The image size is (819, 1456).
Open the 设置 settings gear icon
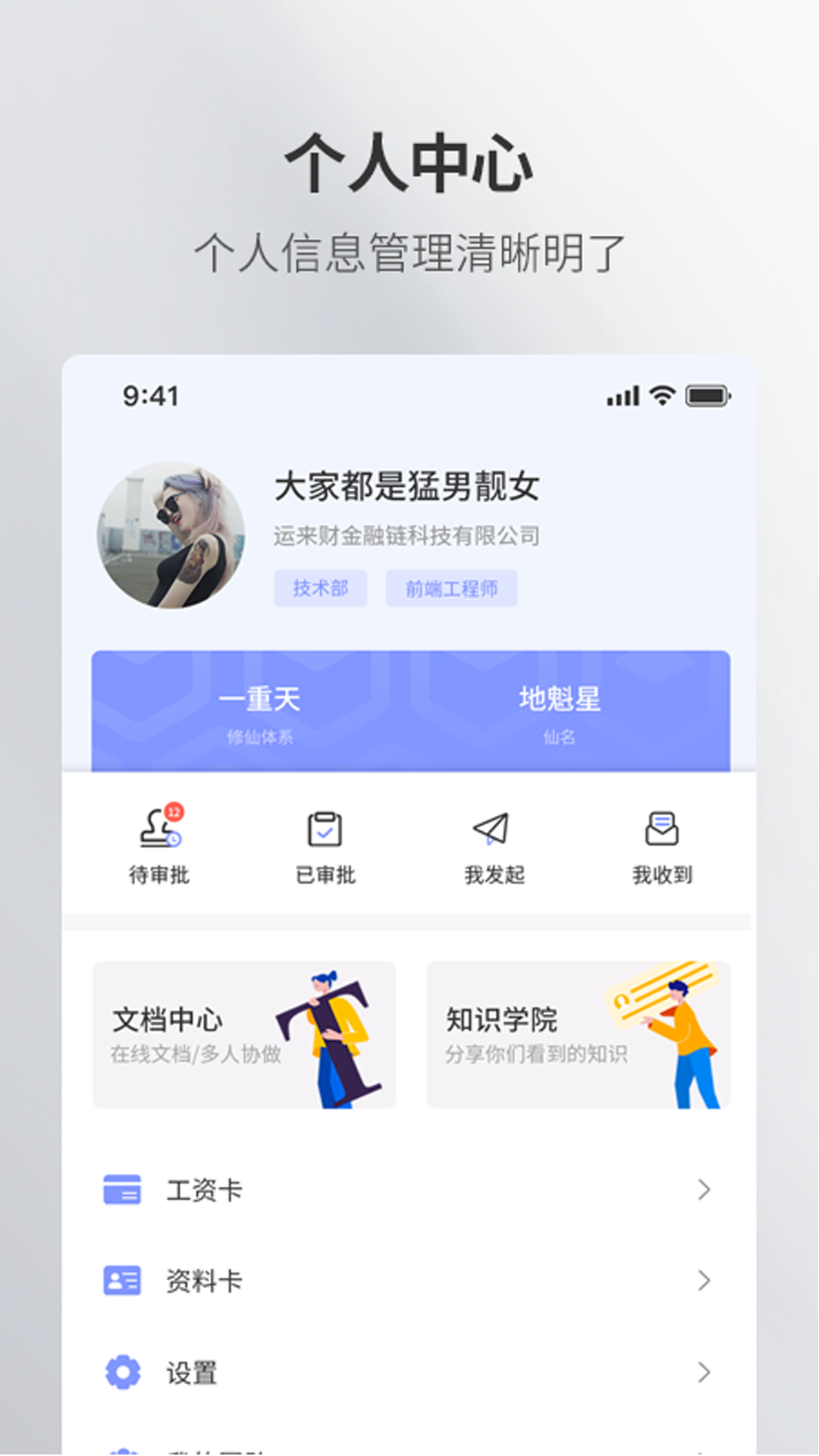(x=121, y=1370)
